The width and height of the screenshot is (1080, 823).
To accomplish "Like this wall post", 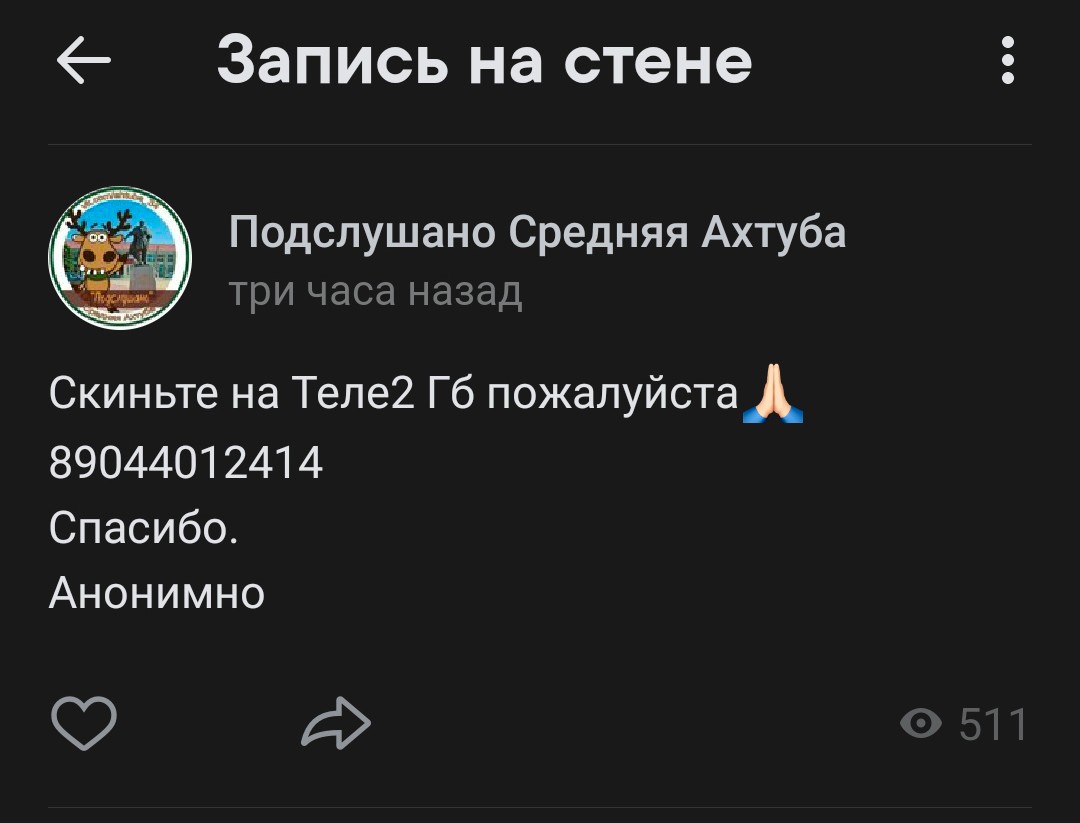I will pyautogui.click(x=84, y=724).
